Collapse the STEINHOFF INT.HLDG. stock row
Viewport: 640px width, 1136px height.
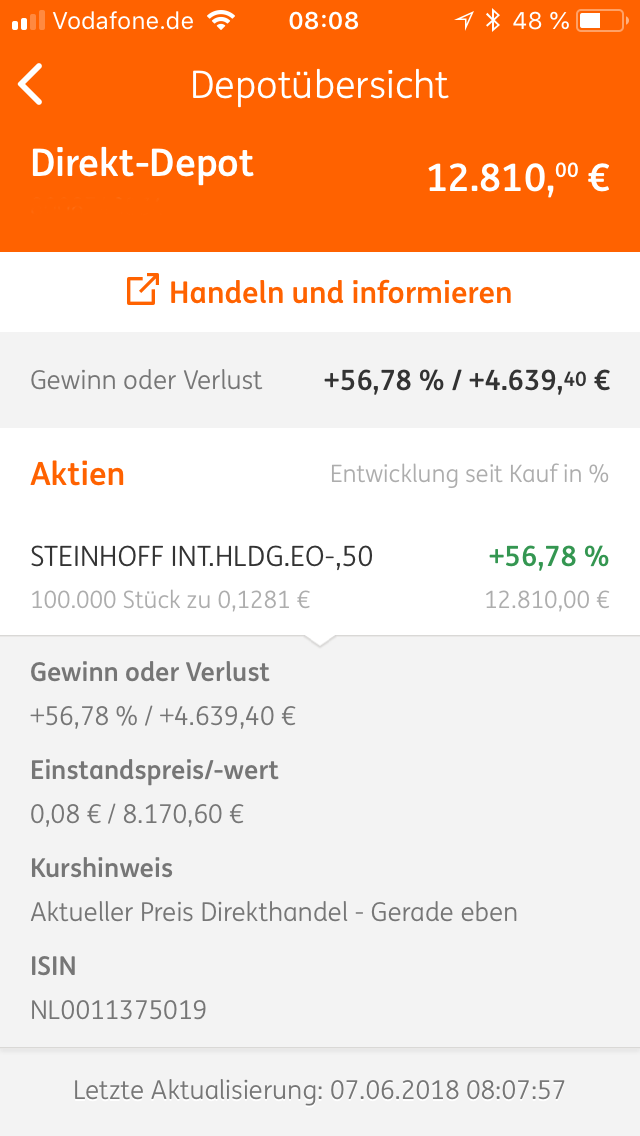[320, 577]
